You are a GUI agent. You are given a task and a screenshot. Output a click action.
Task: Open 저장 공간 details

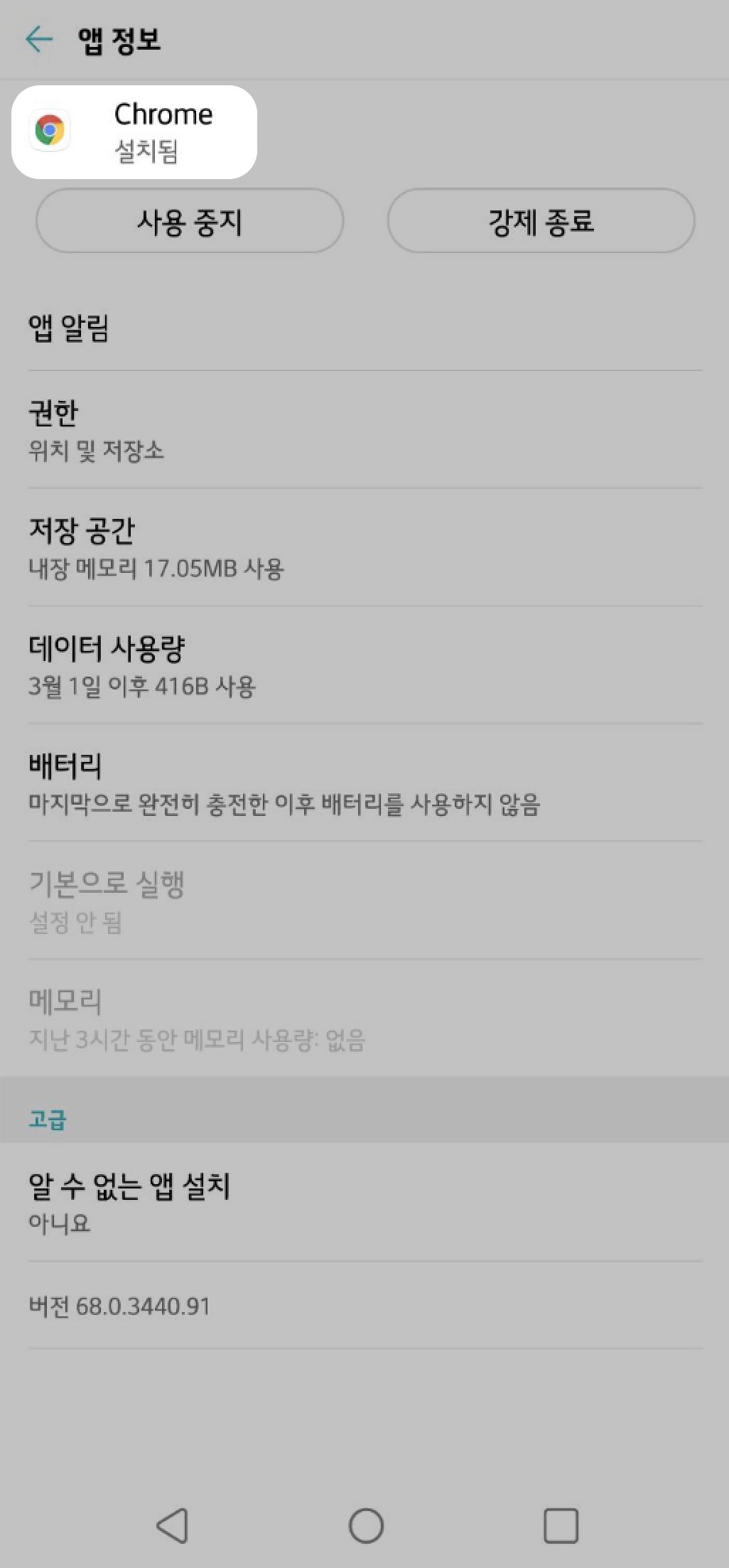click(364, 547)
